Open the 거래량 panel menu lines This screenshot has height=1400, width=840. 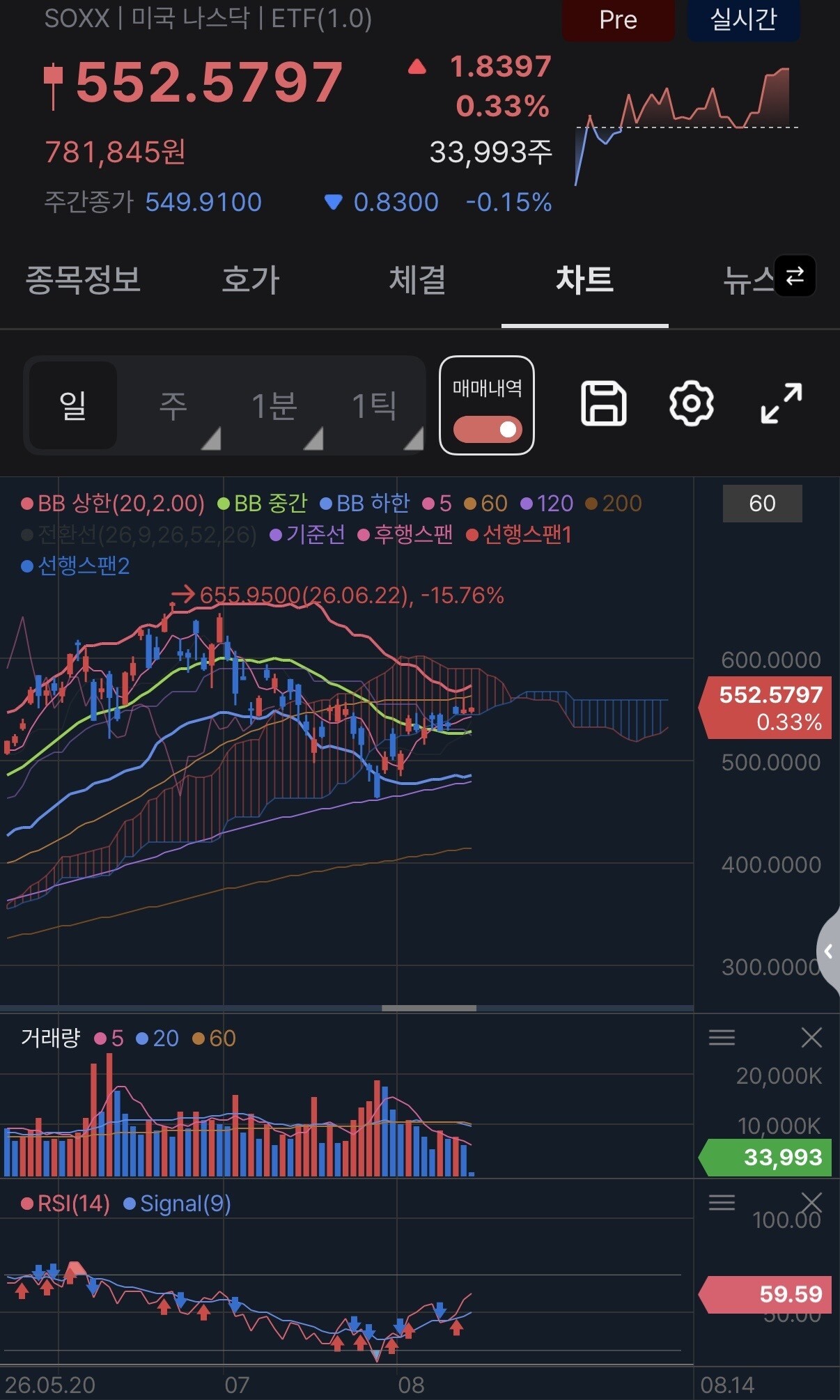pyautogui.click(x=722, y=1038)
